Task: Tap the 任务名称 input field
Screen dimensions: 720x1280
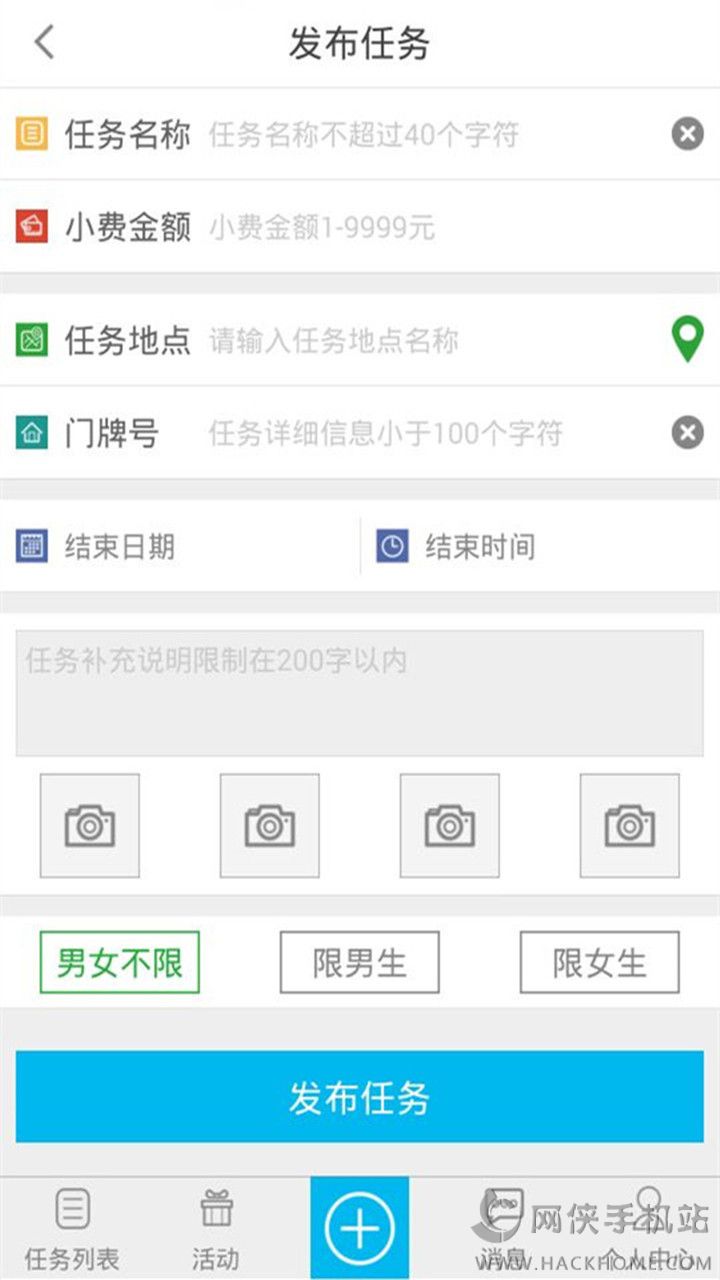Action: 430,134
